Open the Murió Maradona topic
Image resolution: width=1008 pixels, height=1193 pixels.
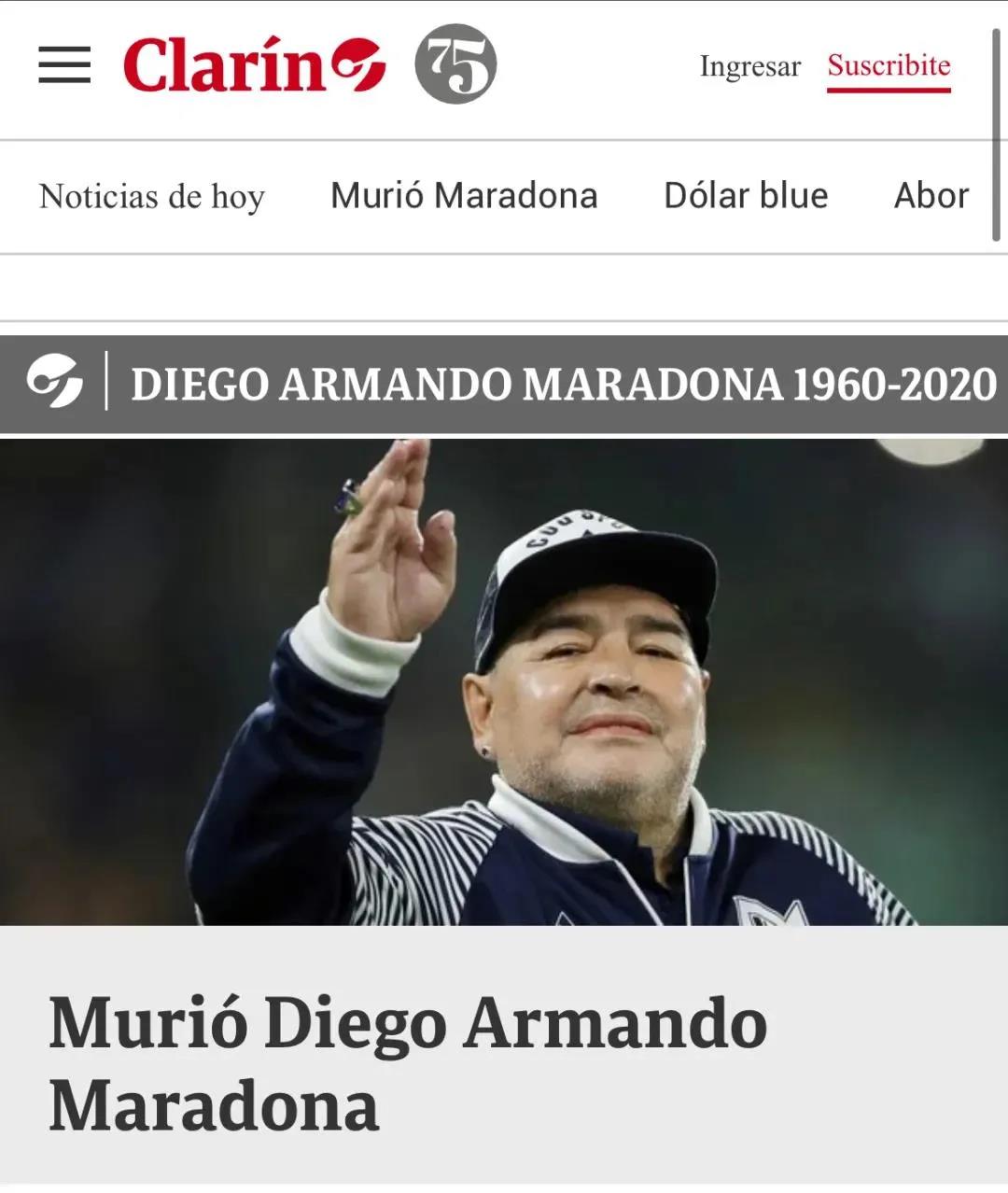(x=464, y=196)
